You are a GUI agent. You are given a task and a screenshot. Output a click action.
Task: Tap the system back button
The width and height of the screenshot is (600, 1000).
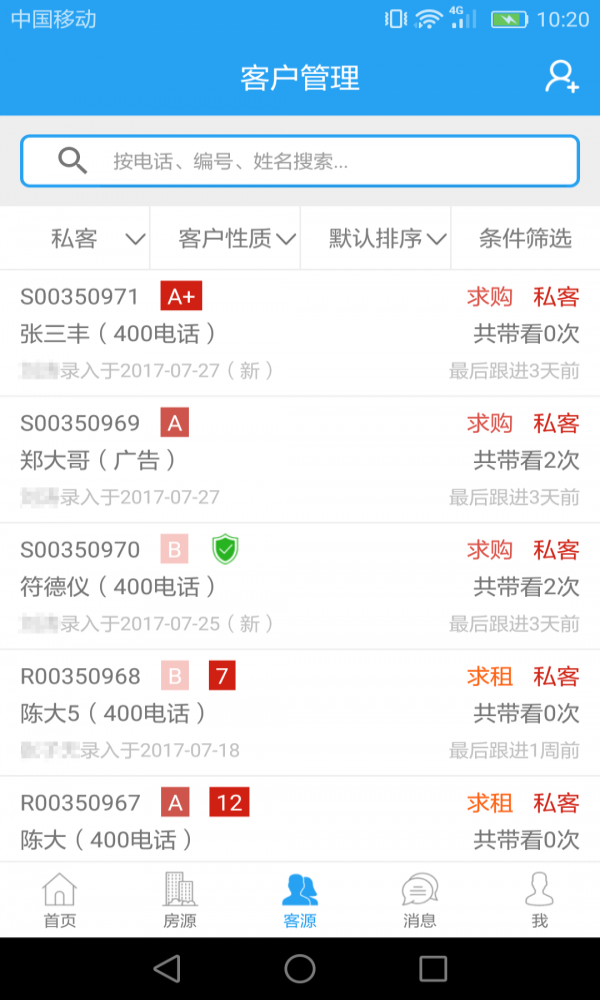click(167, 969)
